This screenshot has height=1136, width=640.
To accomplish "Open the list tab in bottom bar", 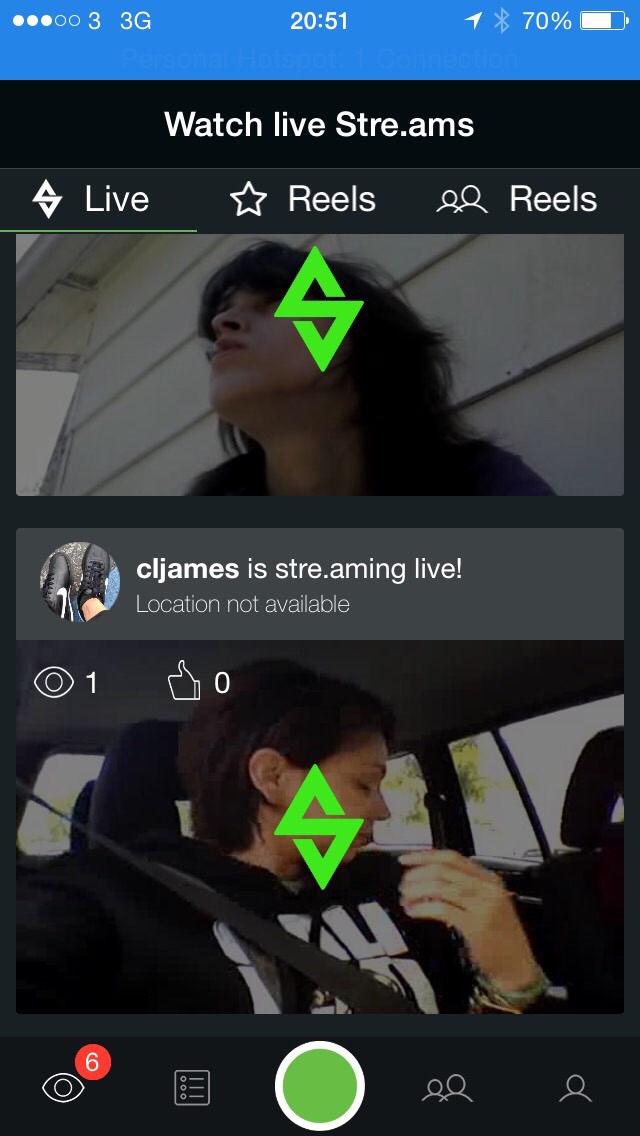I will [x=192, y=1087].
